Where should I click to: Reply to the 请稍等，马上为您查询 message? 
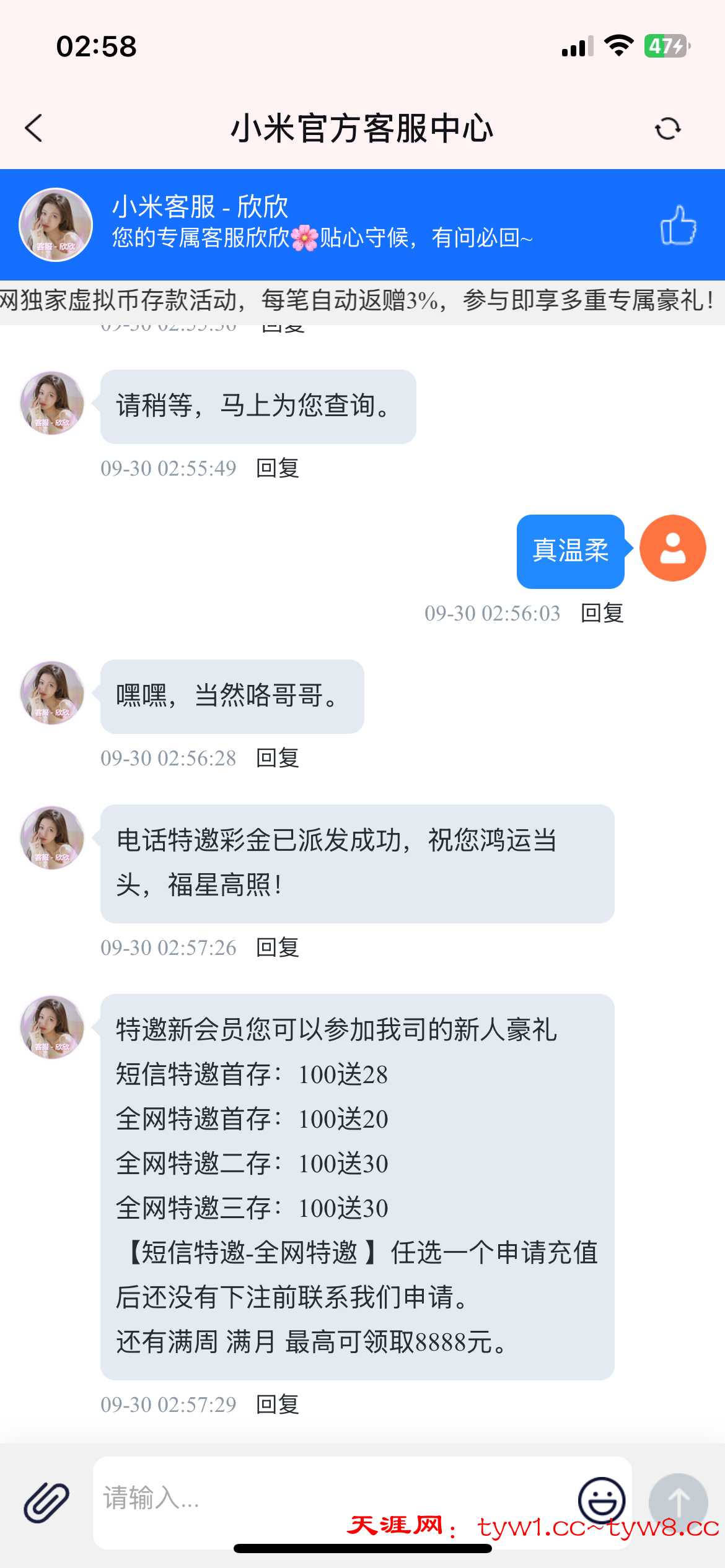point(278,468)
